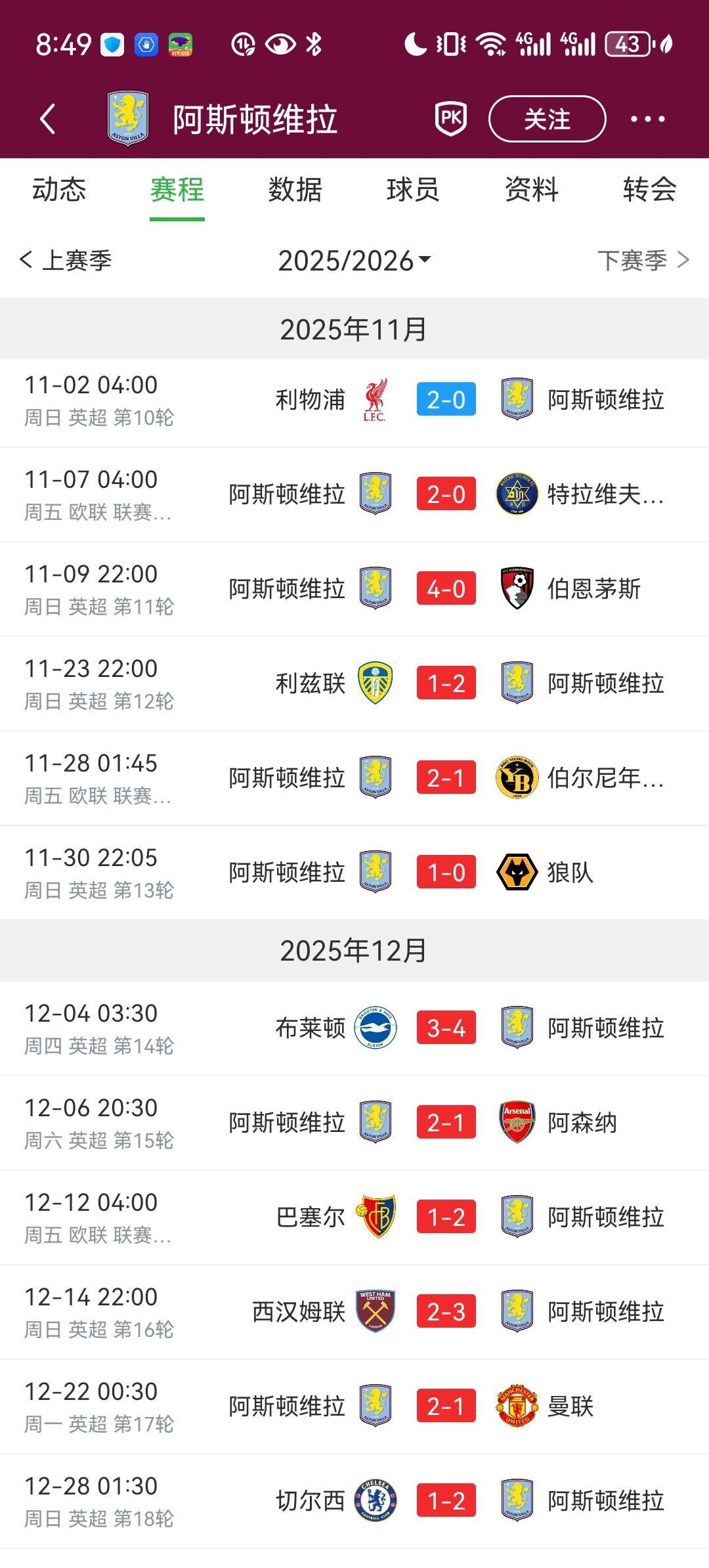The height and width of the screenshot is (1568, 709).
Task: Switch to the 数据 tab
Action: pyautogui.click(x=295, y=190)
